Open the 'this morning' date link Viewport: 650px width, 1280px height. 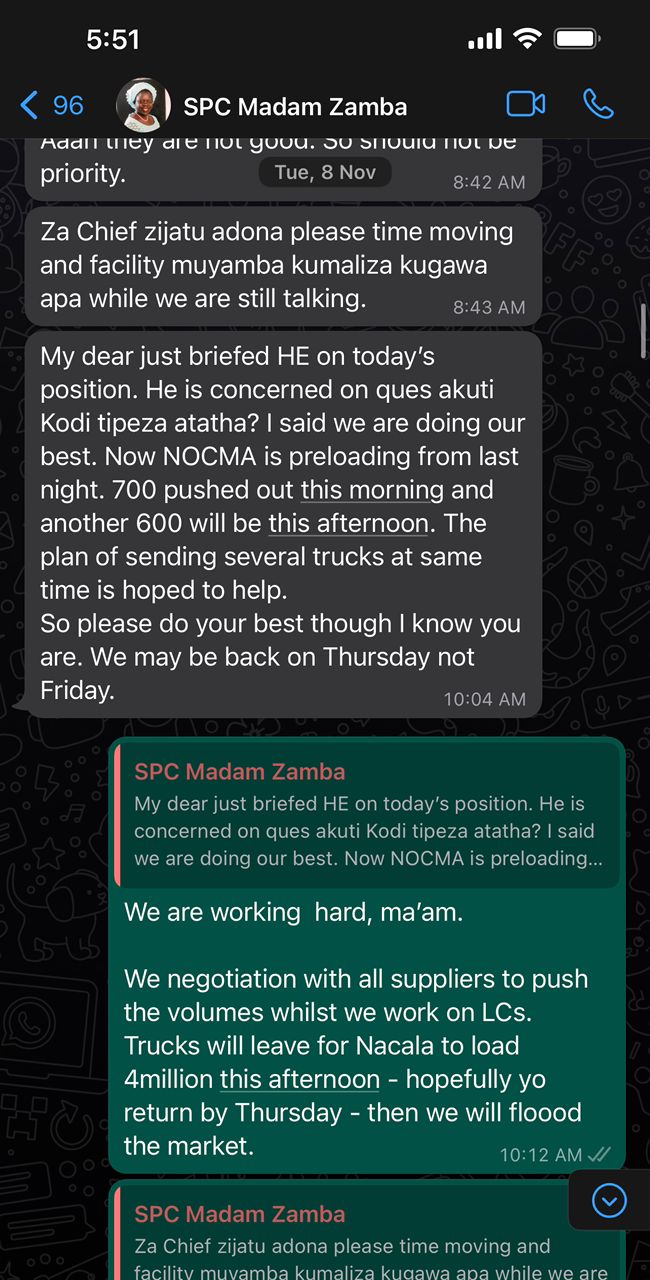372,491
